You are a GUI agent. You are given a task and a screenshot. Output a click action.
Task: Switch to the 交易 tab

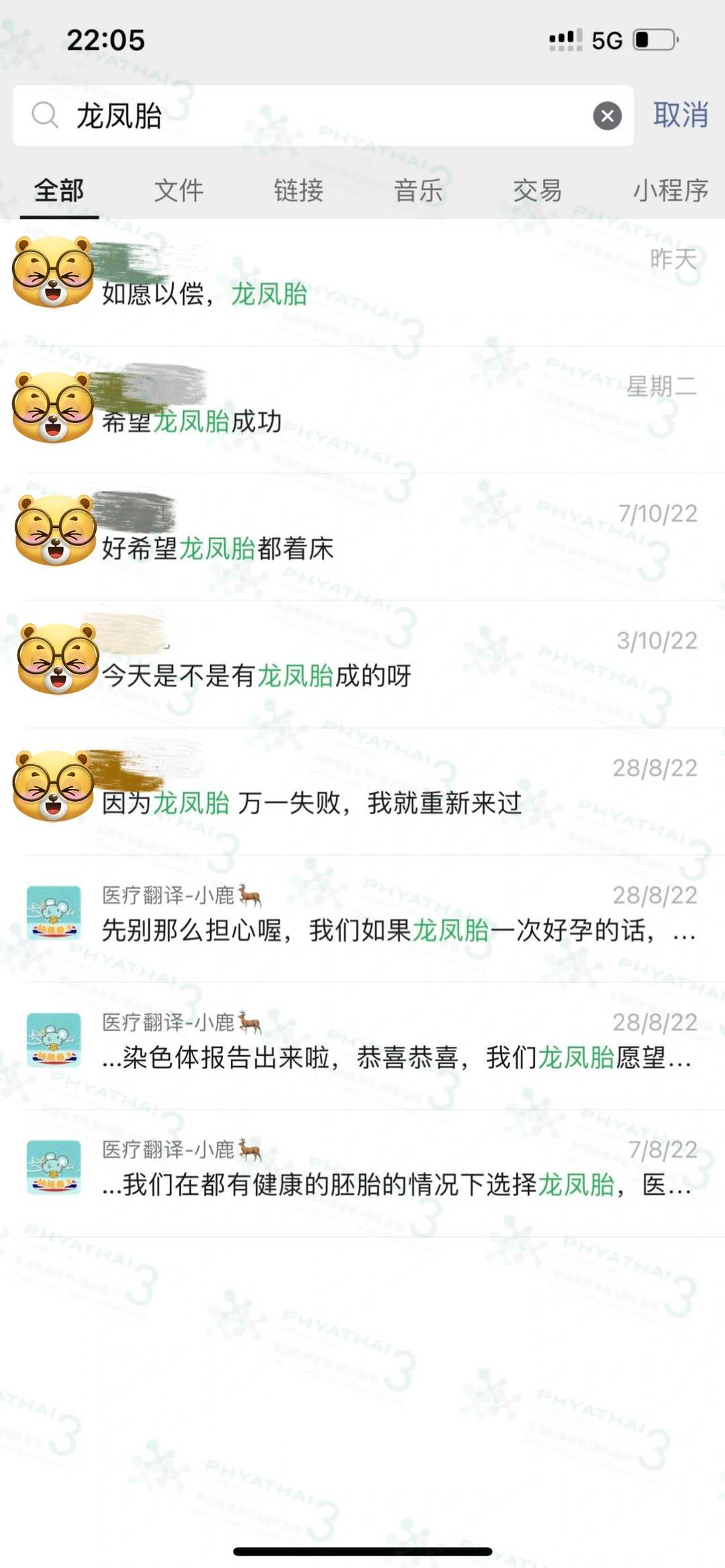537,191
